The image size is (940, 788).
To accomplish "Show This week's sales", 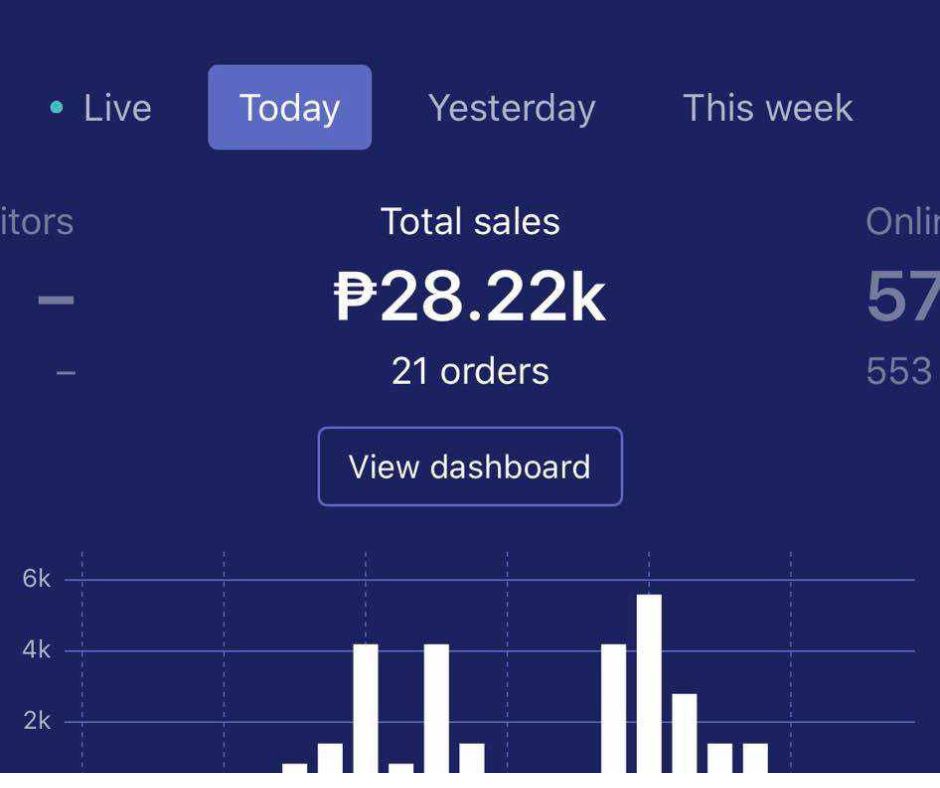I will [x=767, y=108].
